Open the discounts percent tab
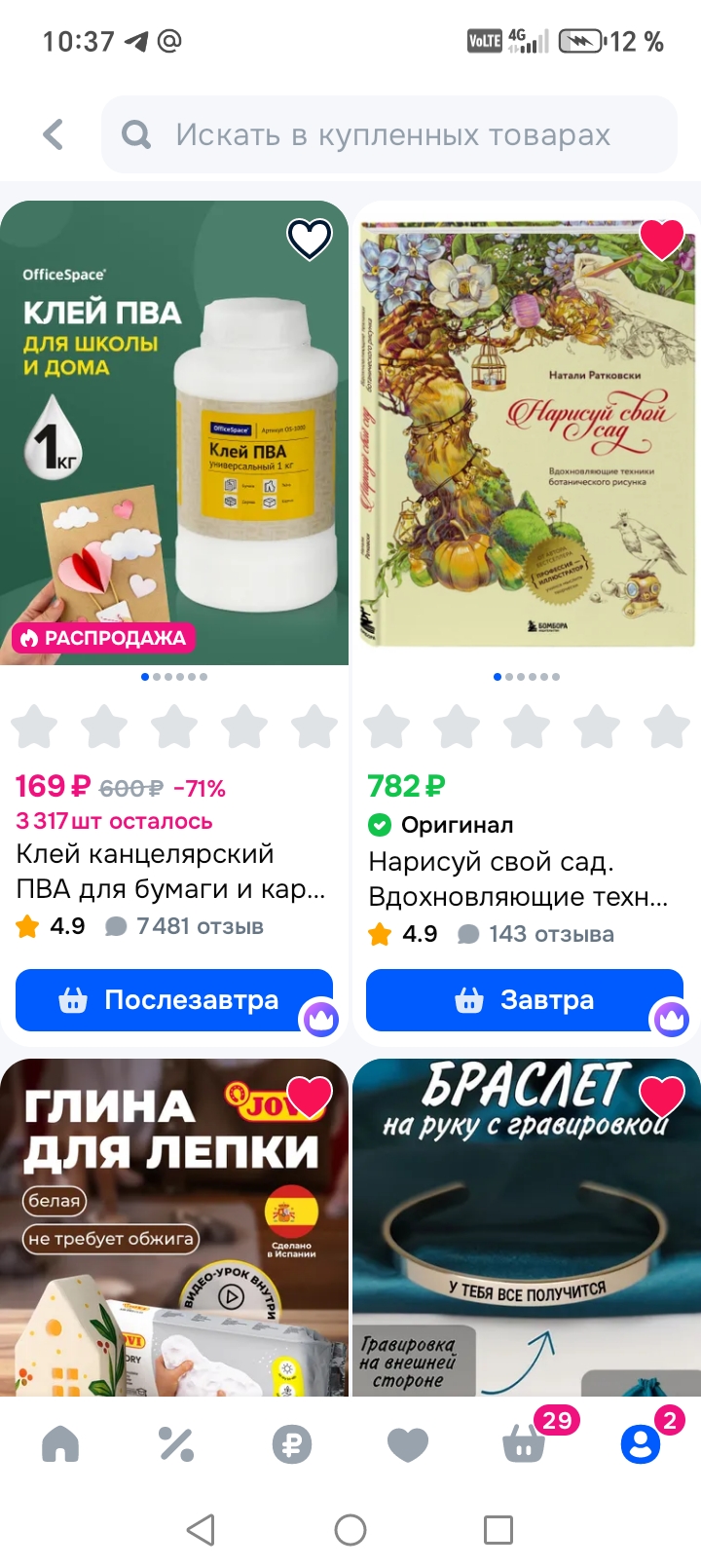Viewport: 701px width, 1568px height. point(176,1443)
